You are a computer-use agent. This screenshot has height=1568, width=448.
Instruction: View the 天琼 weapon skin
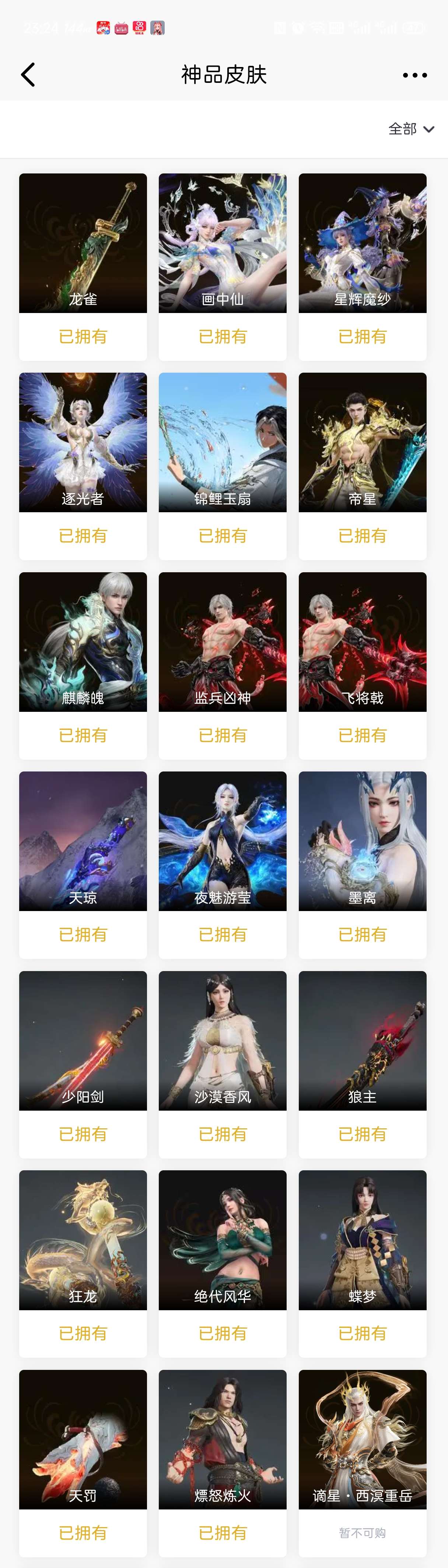[83, 841]
